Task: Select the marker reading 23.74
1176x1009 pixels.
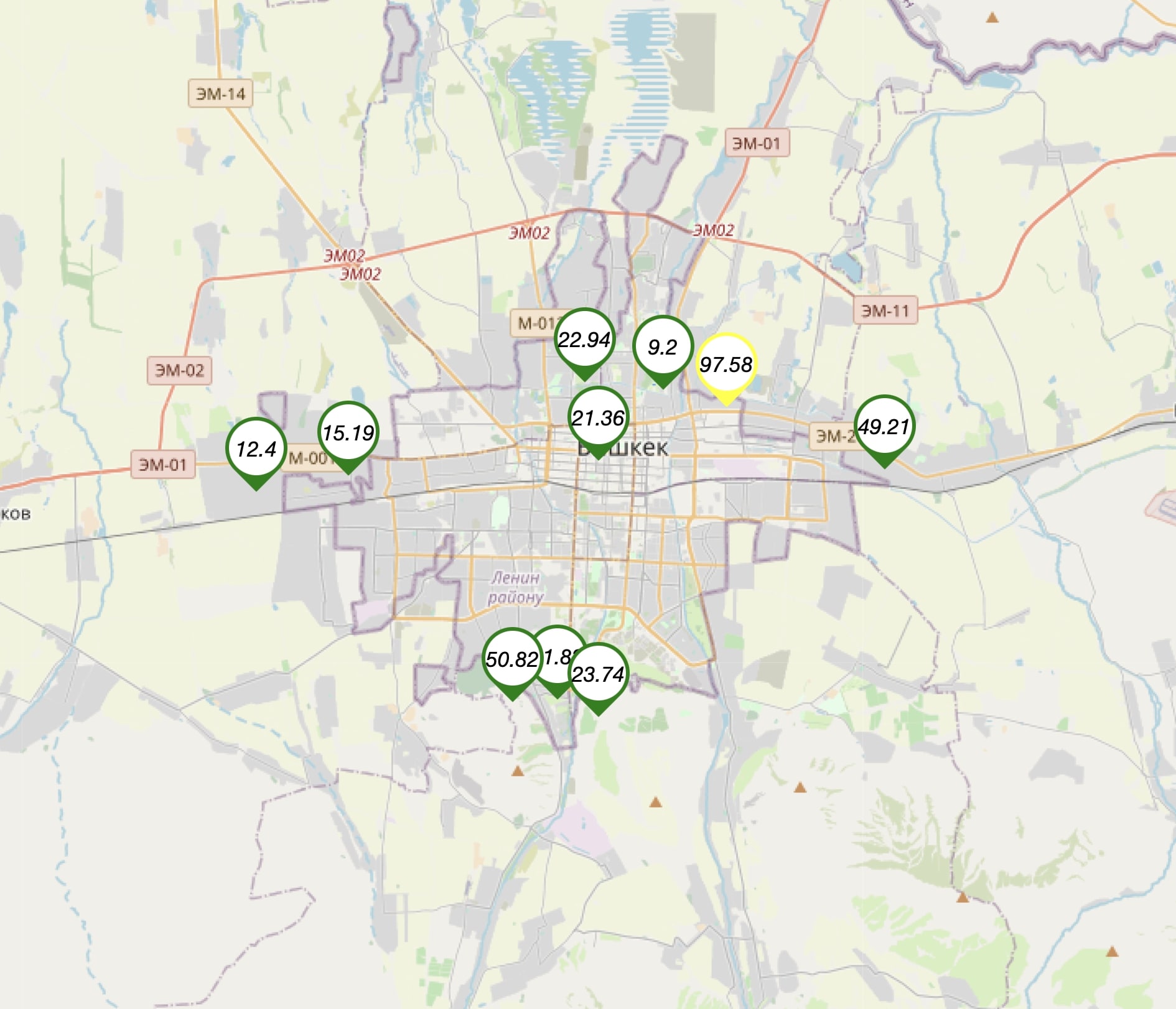Action: (x=598, y=674)
